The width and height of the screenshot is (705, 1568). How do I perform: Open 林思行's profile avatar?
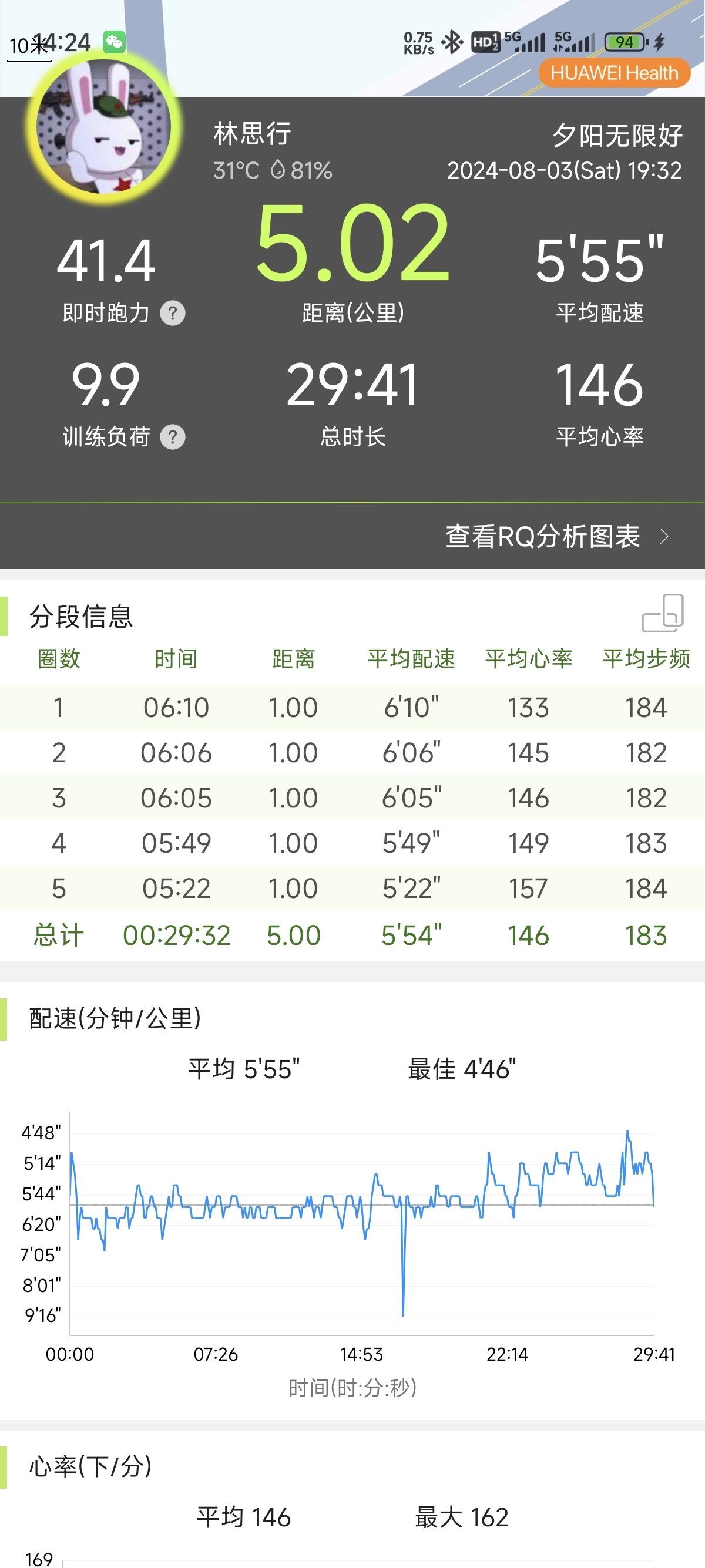(x=103, y=128)
